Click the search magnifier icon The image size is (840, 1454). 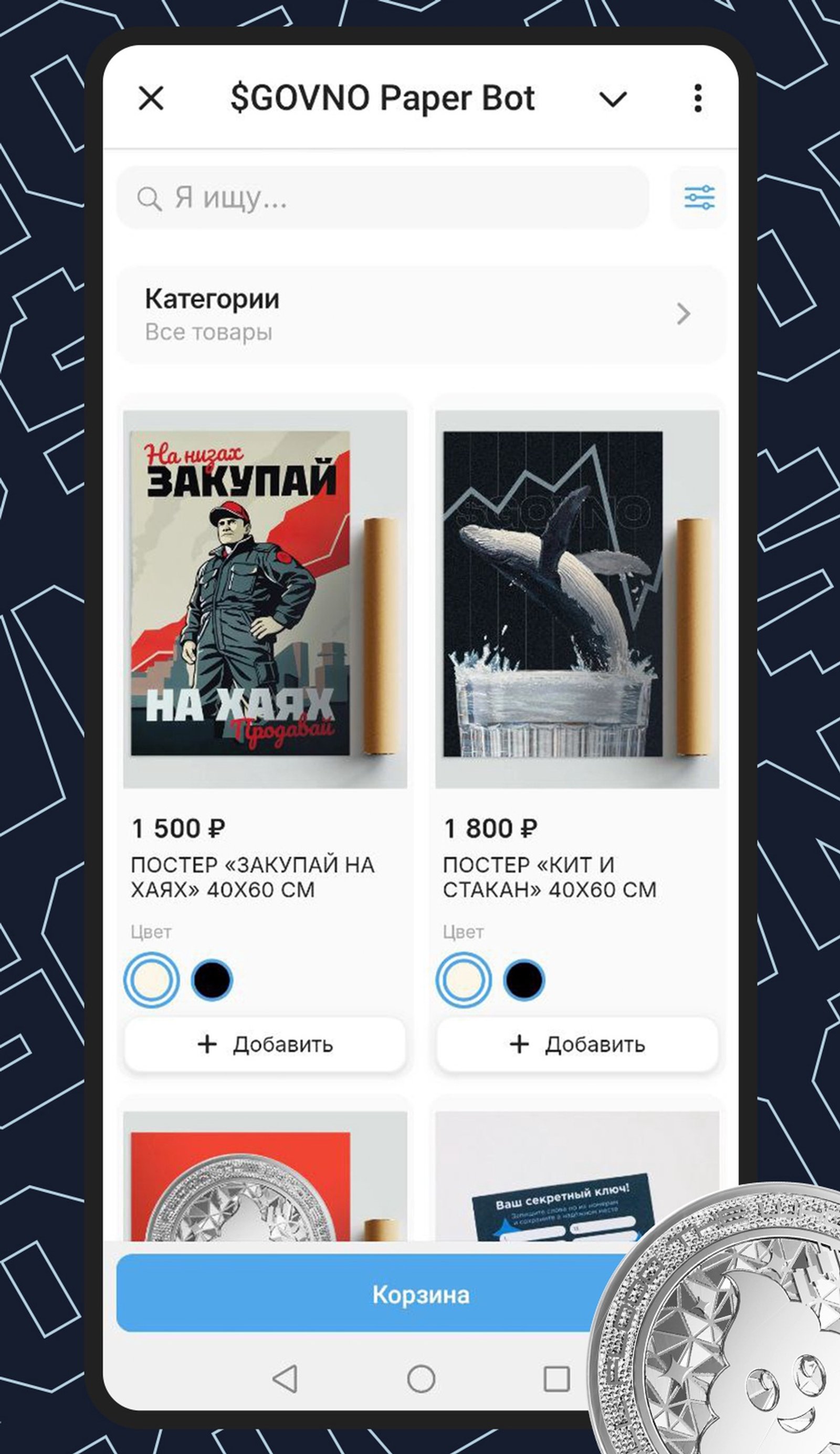151,199
